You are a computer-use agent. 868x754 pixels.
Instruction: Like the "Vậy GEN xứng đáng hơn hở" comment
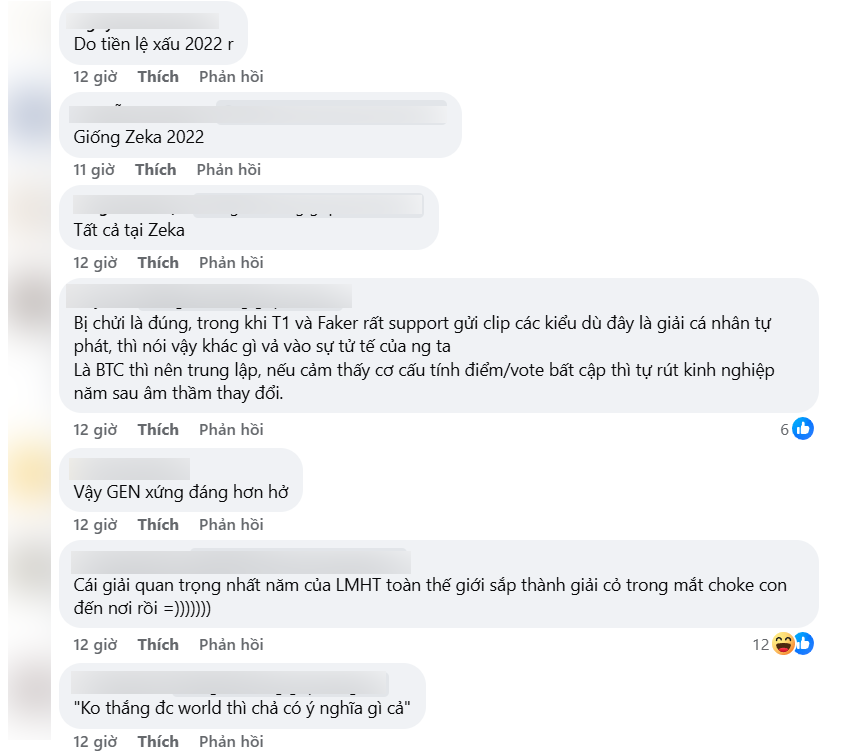158,525
